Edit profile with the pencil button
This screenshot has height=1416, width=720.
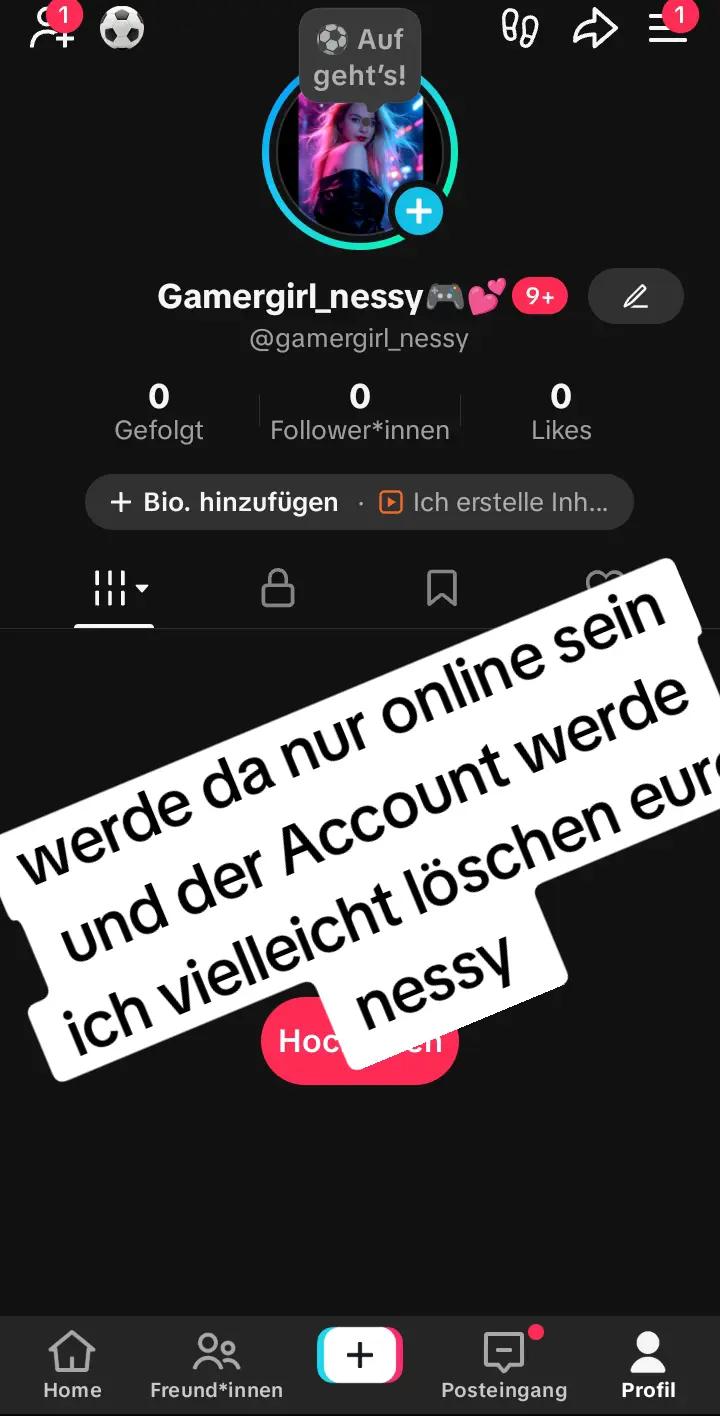tap(636, 296)
